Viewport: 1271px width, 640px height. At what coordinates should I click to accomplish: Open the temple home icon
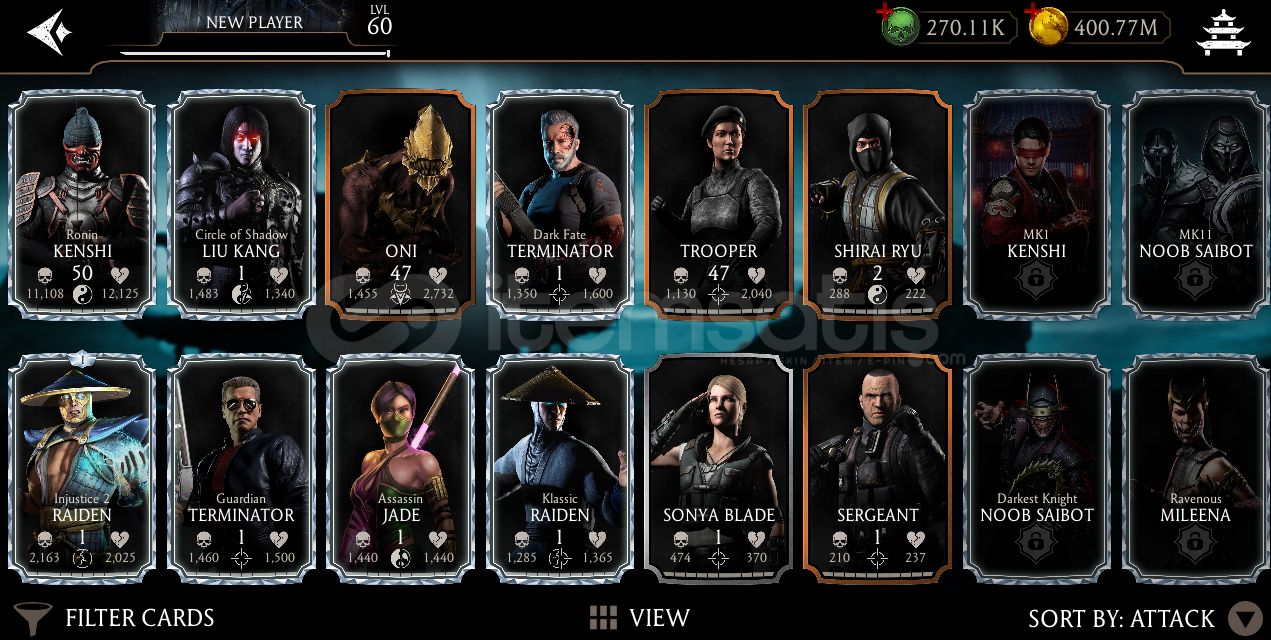pyautogui.click(x=1222, y=33)
